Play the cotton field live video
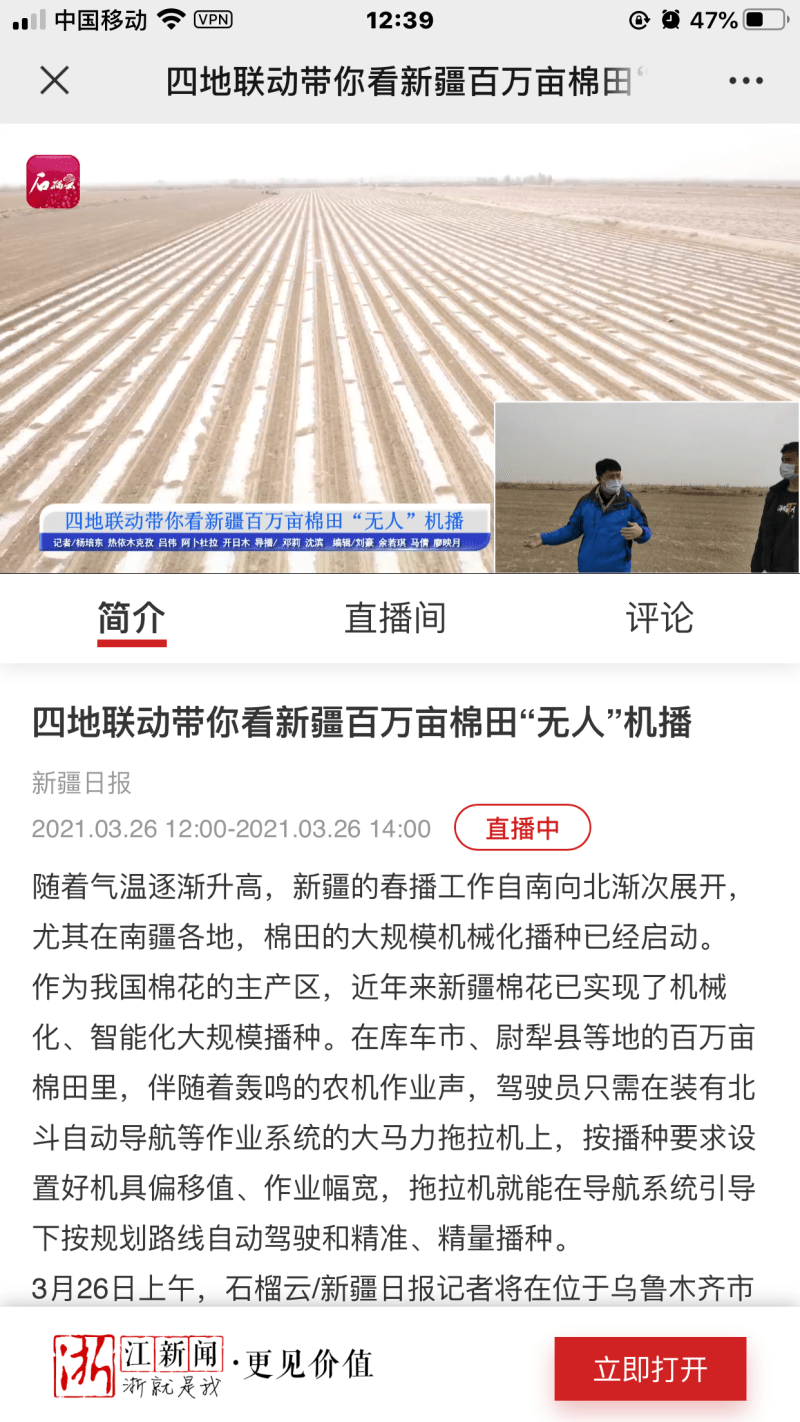Screen dimensions: 800x1422 pyautogui.click(x=400, y=349)
